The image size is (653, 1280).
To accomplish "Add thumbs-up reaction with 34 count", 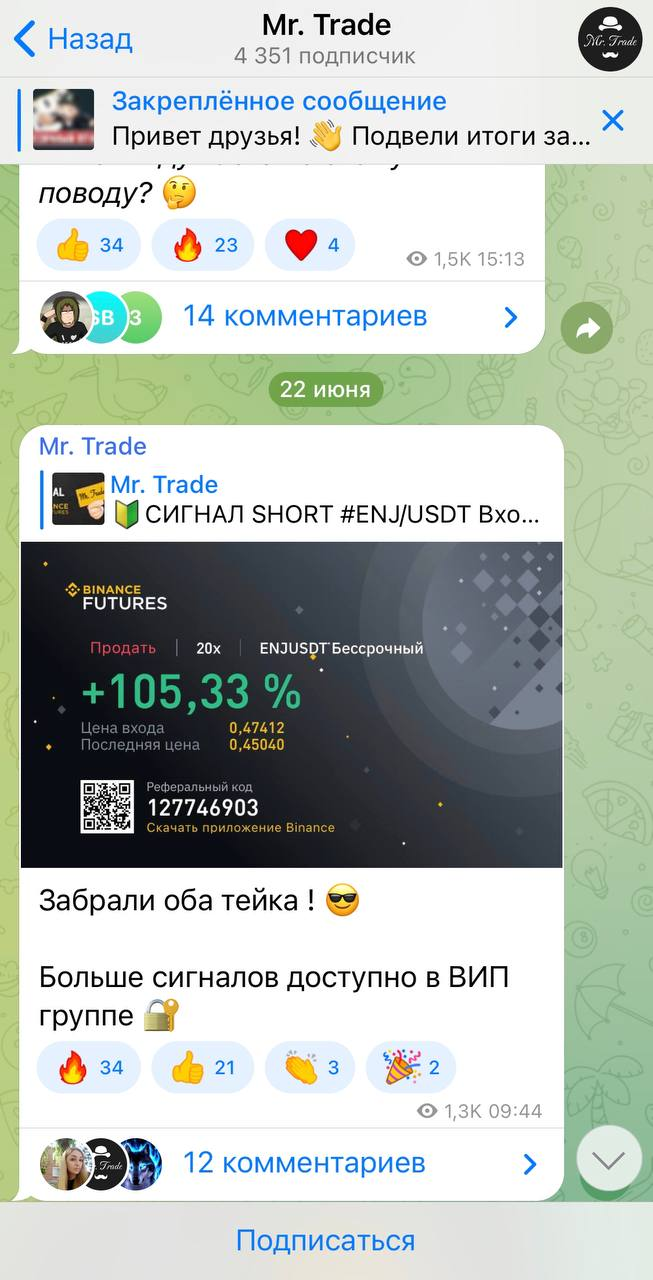I will [x=88, y=245].
